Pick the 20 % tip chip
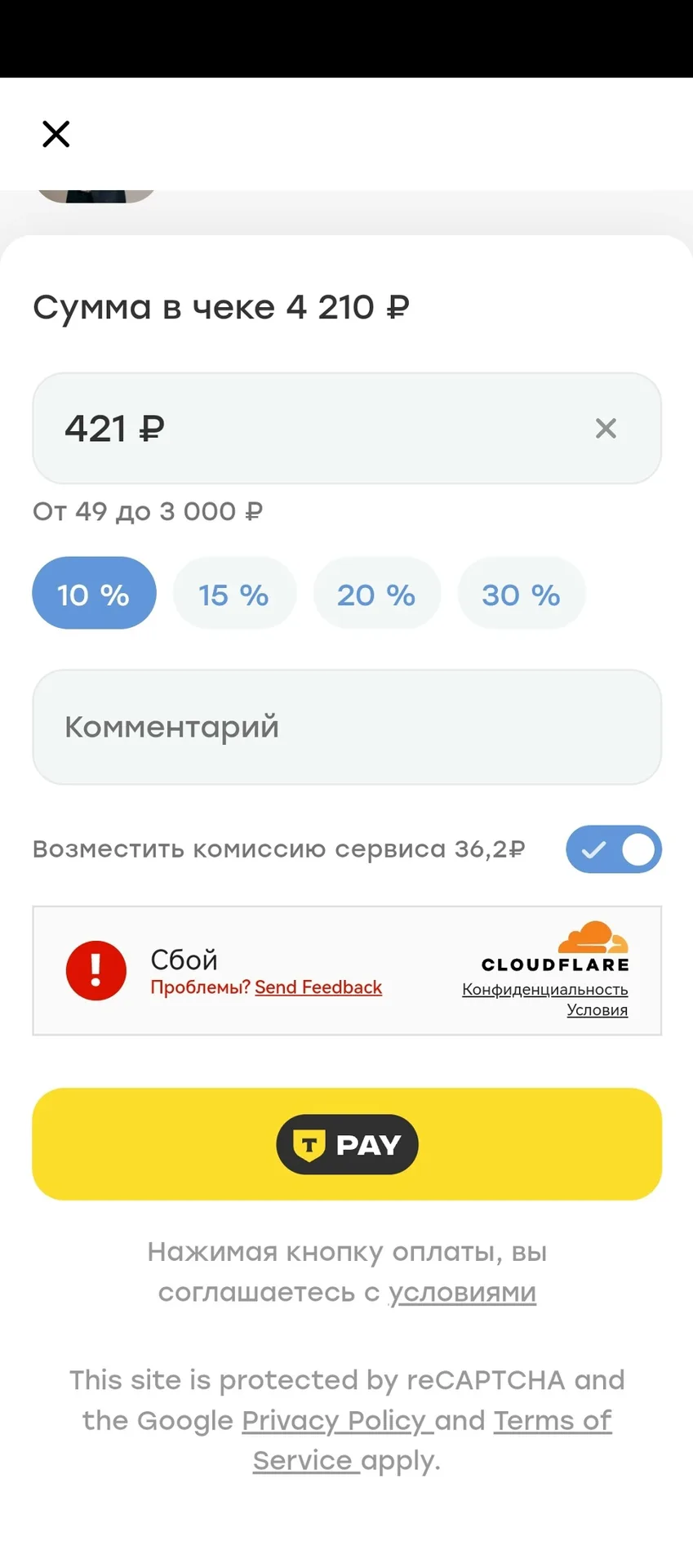This screenshot has width=693, height=1568. click(377, 594)
